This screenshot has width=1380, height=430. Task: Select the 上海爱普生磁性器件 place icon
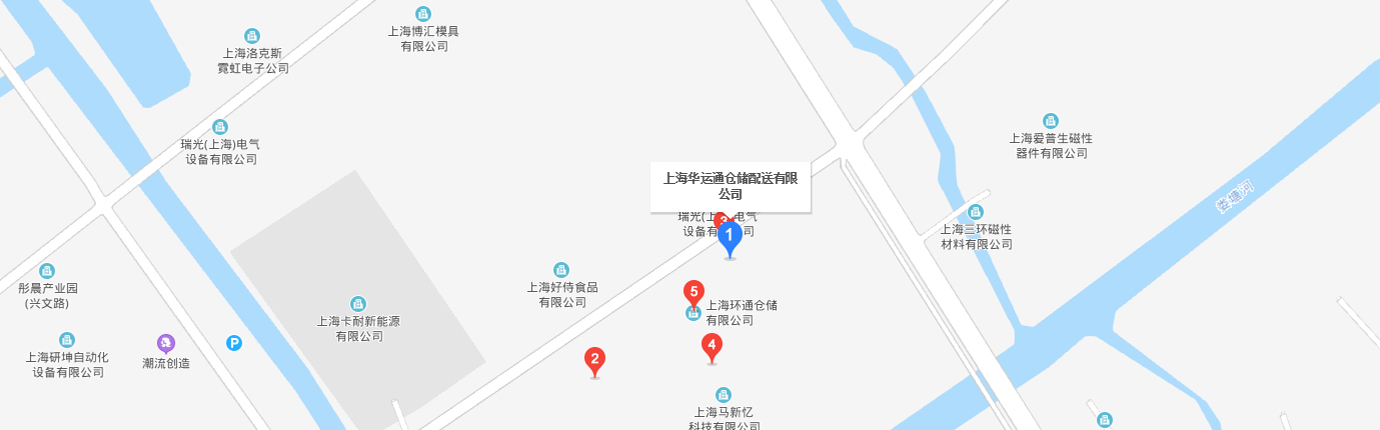[x=1051, y=121]
